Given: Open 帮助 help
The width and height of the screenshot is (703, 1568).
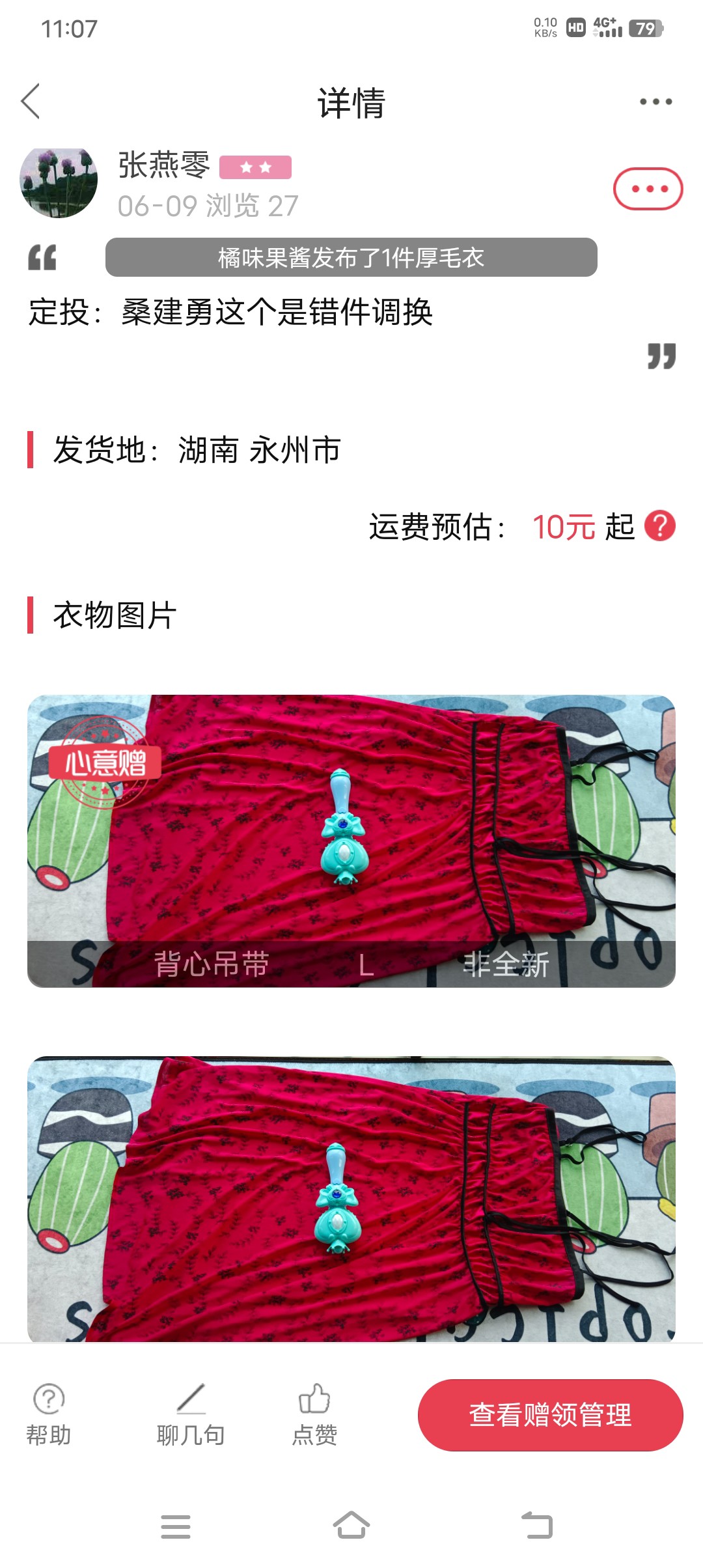Looking at the screenshot, I should (x=49, y=1414).
